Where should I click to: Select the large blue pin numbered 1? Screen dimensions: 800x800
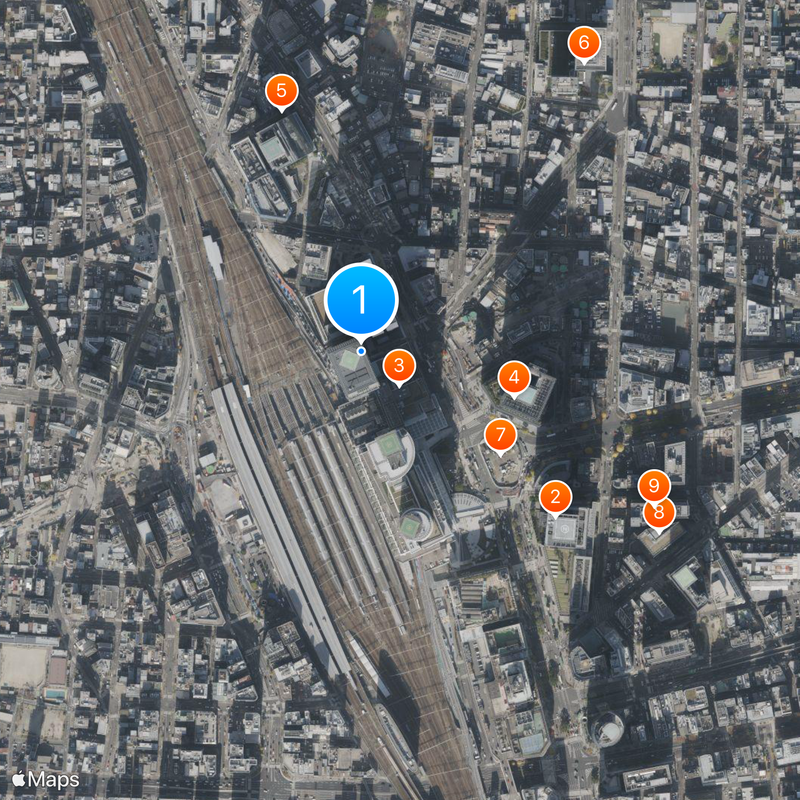361,300
